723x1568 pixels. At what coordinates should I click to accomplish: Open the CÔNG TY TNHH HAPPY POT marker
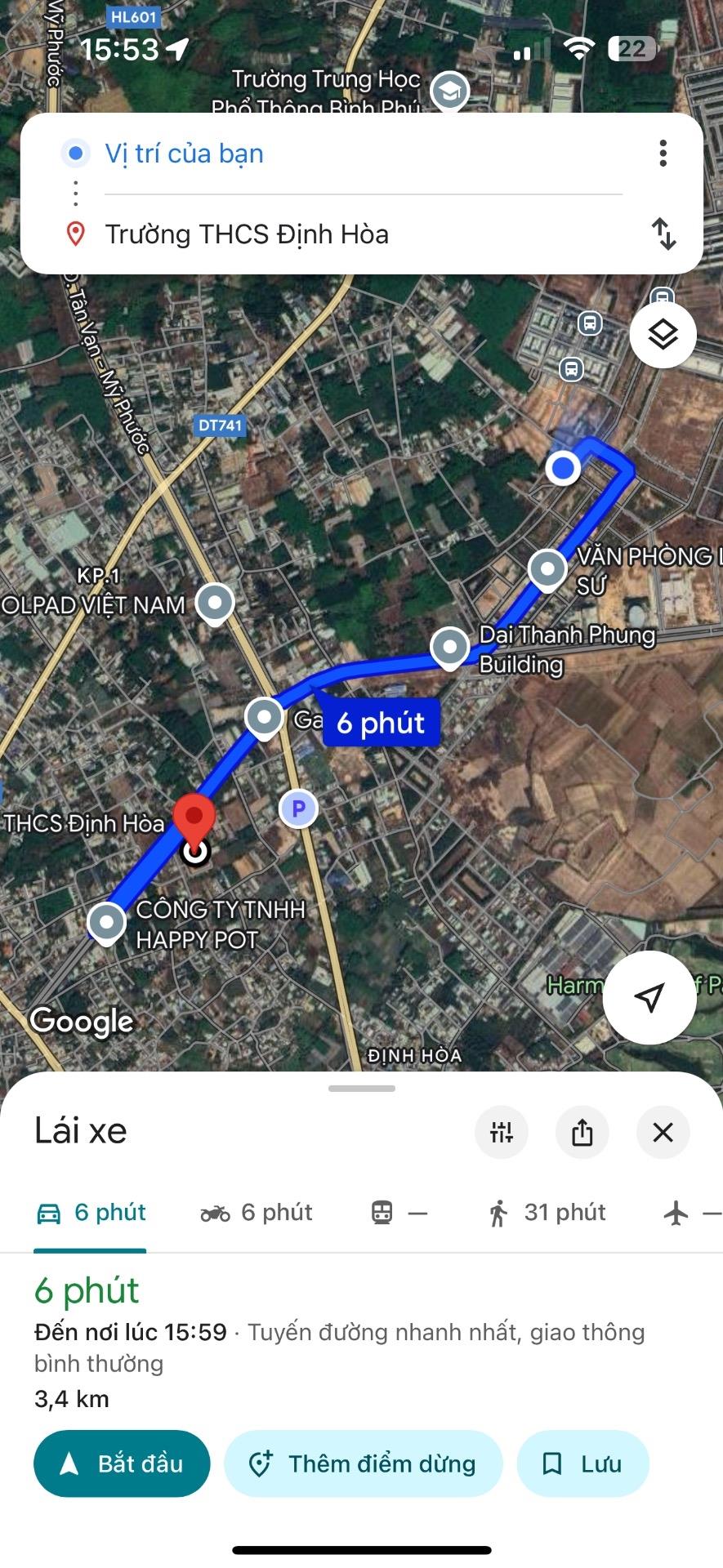click(106, 922)
